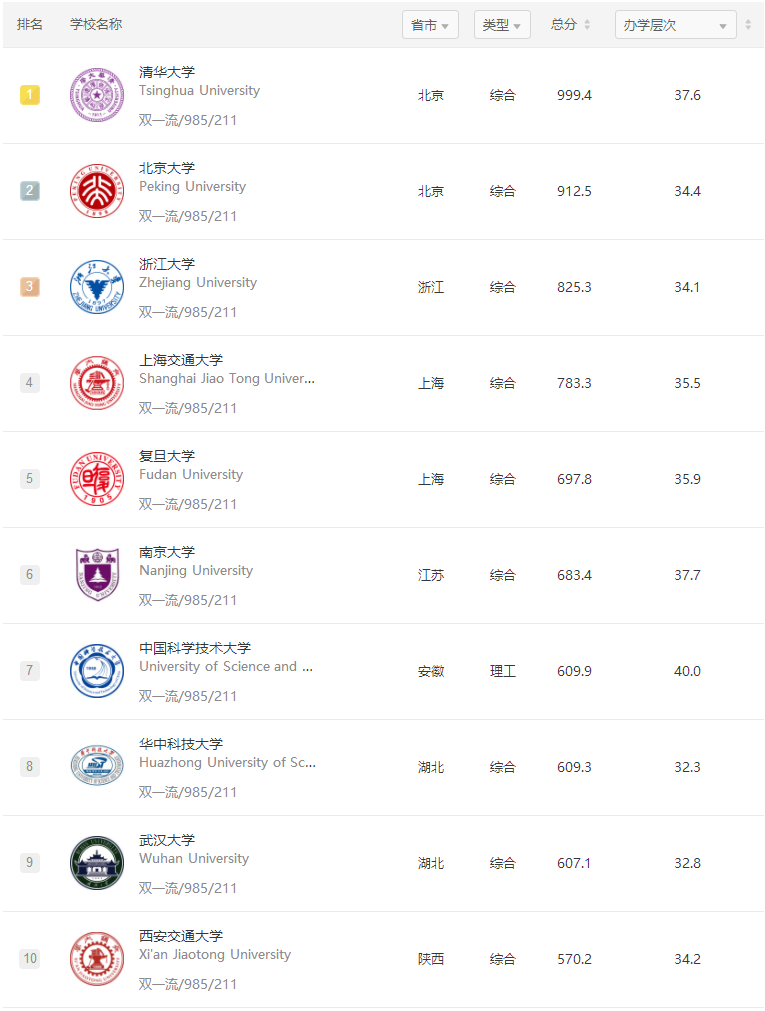Select 上海交通大学 from the ranking

tap(181, 360)
